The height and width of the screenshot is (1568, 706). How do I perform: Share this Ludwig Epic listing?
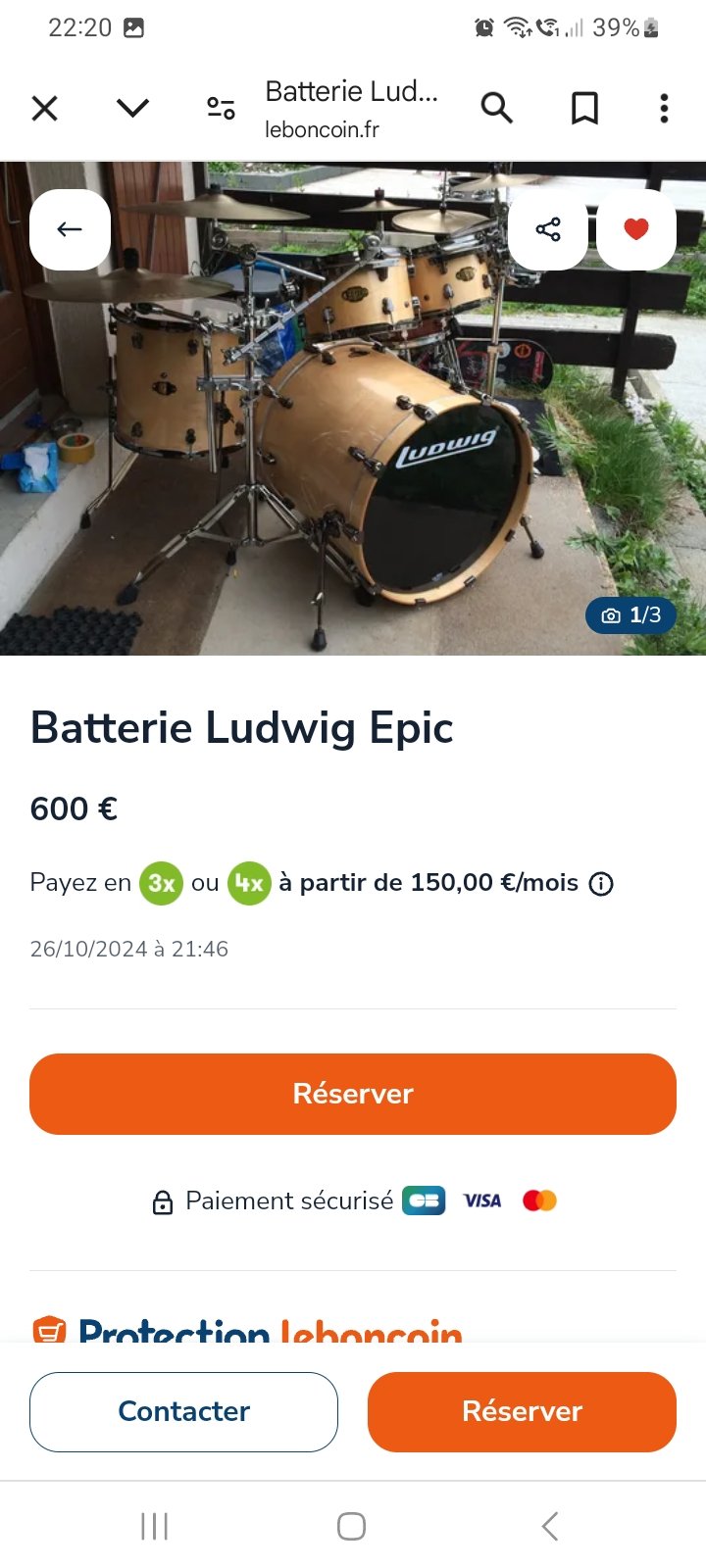click(548, 229)
